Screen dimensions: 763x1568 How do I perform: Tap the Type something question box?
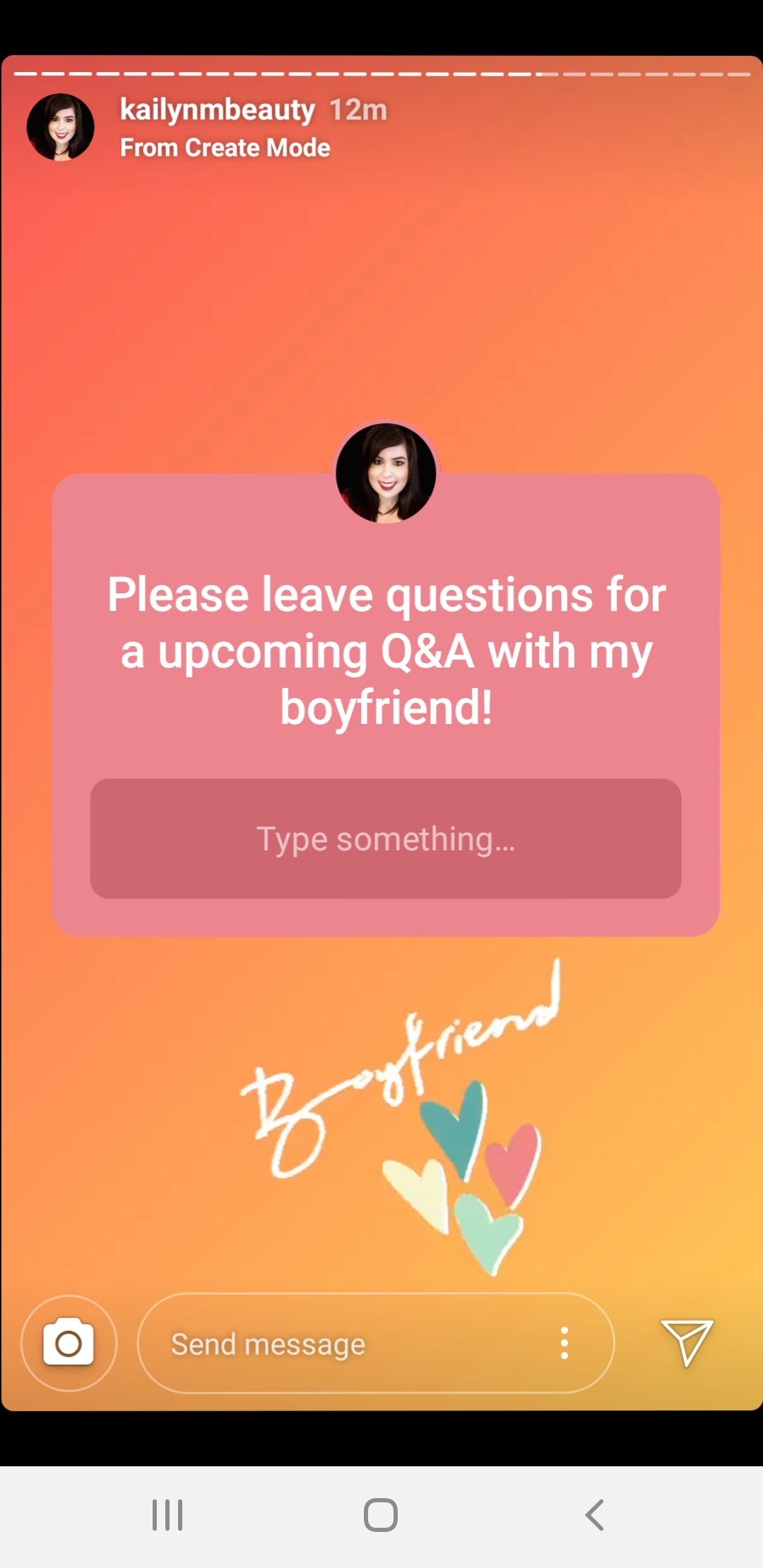386,838
